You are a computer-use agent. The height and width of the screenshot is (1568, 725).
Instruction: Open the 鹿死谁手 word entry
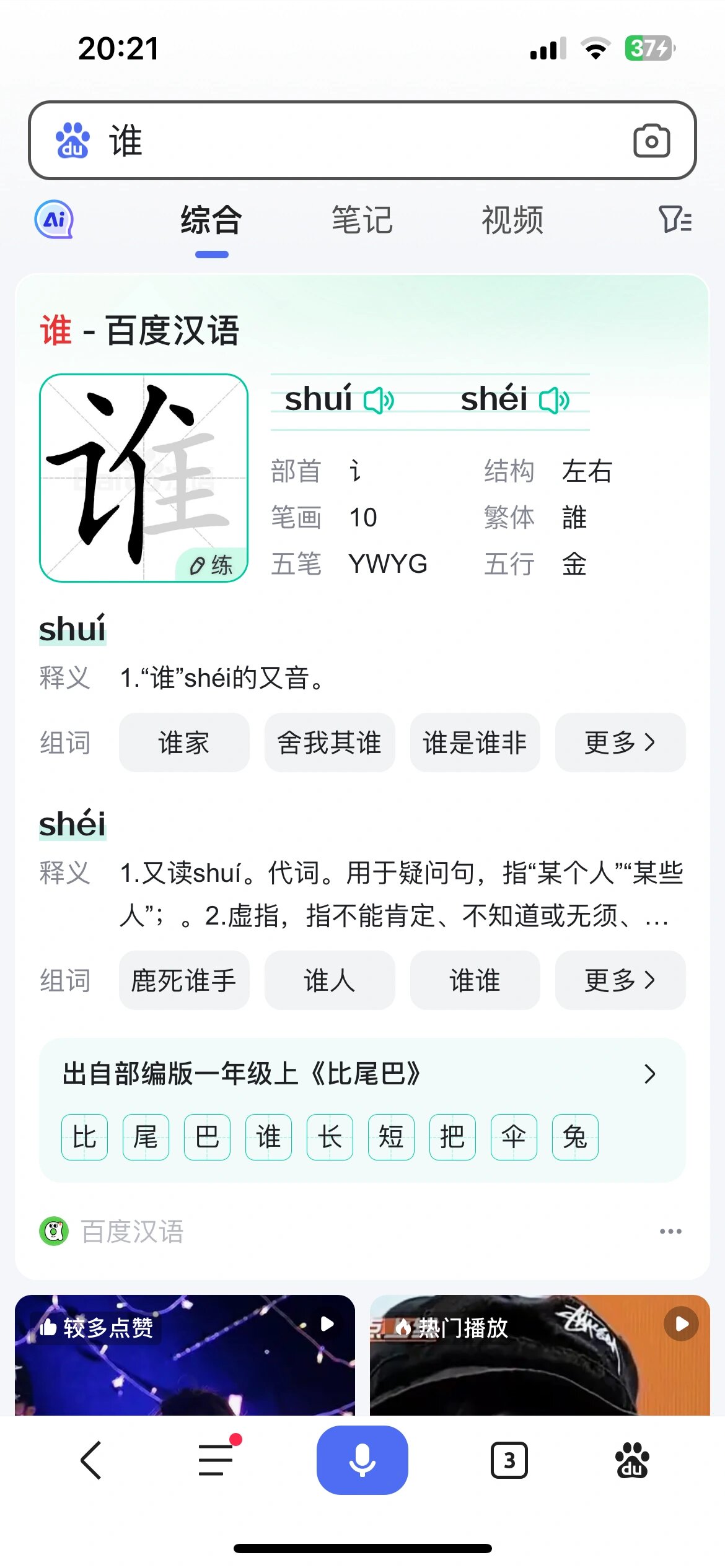tap(183, 980)
